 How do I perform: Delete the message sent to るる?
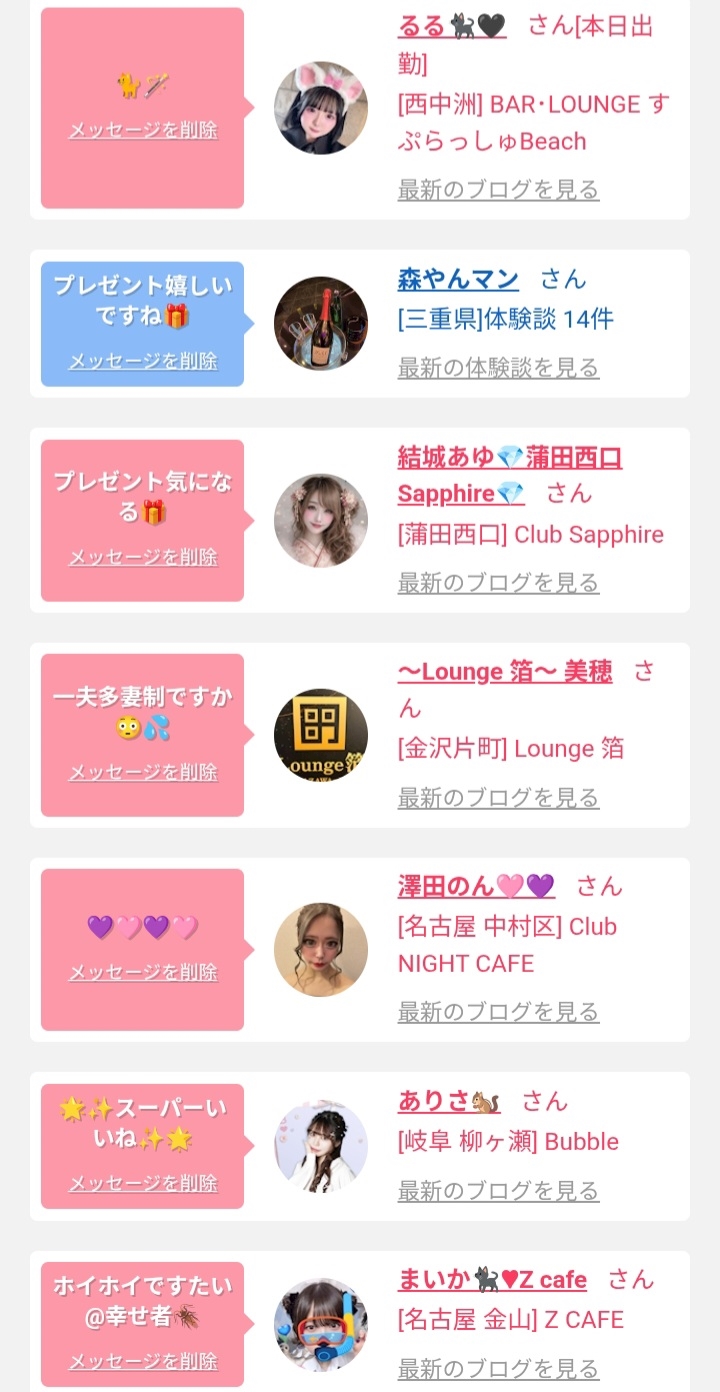[142, 130]
